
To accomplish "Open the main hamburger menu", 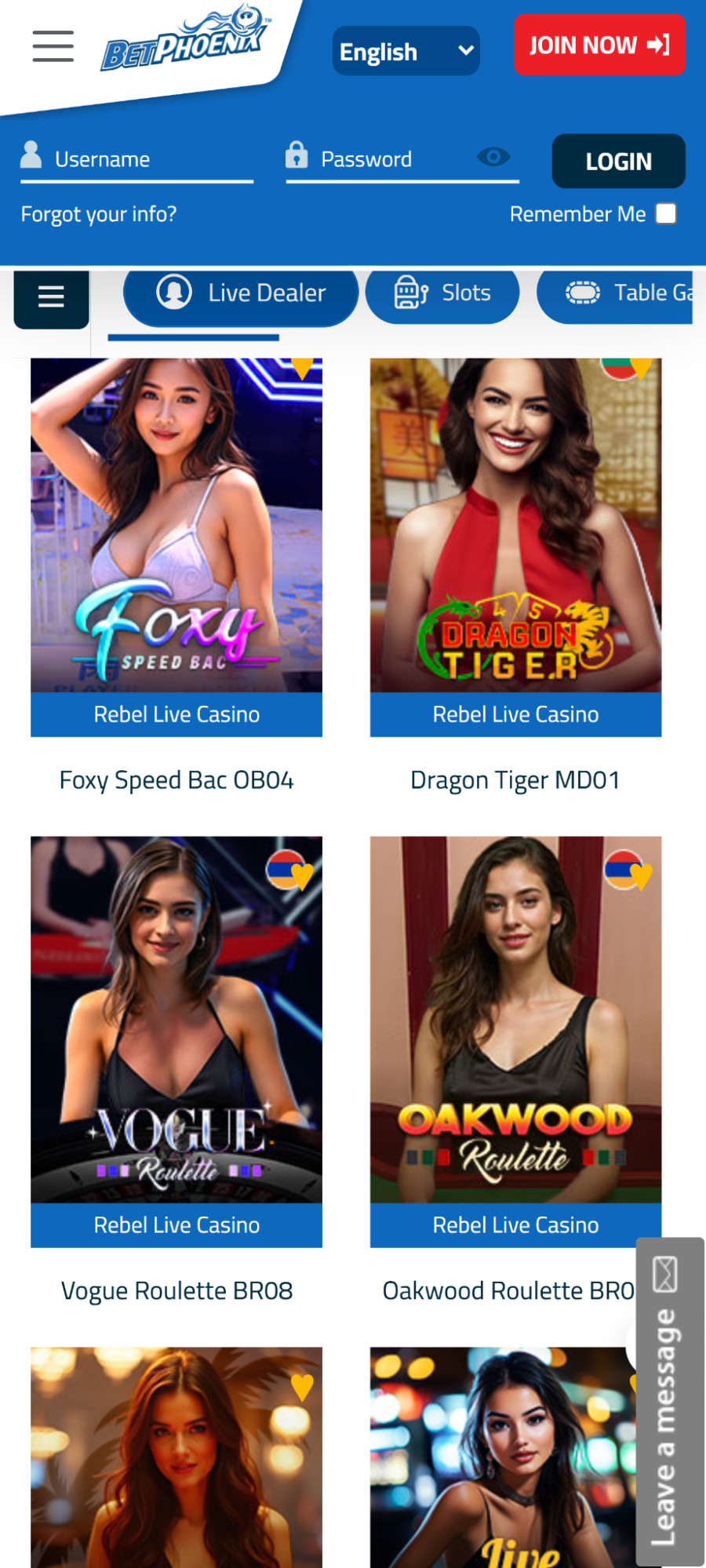I will point(53,46).
